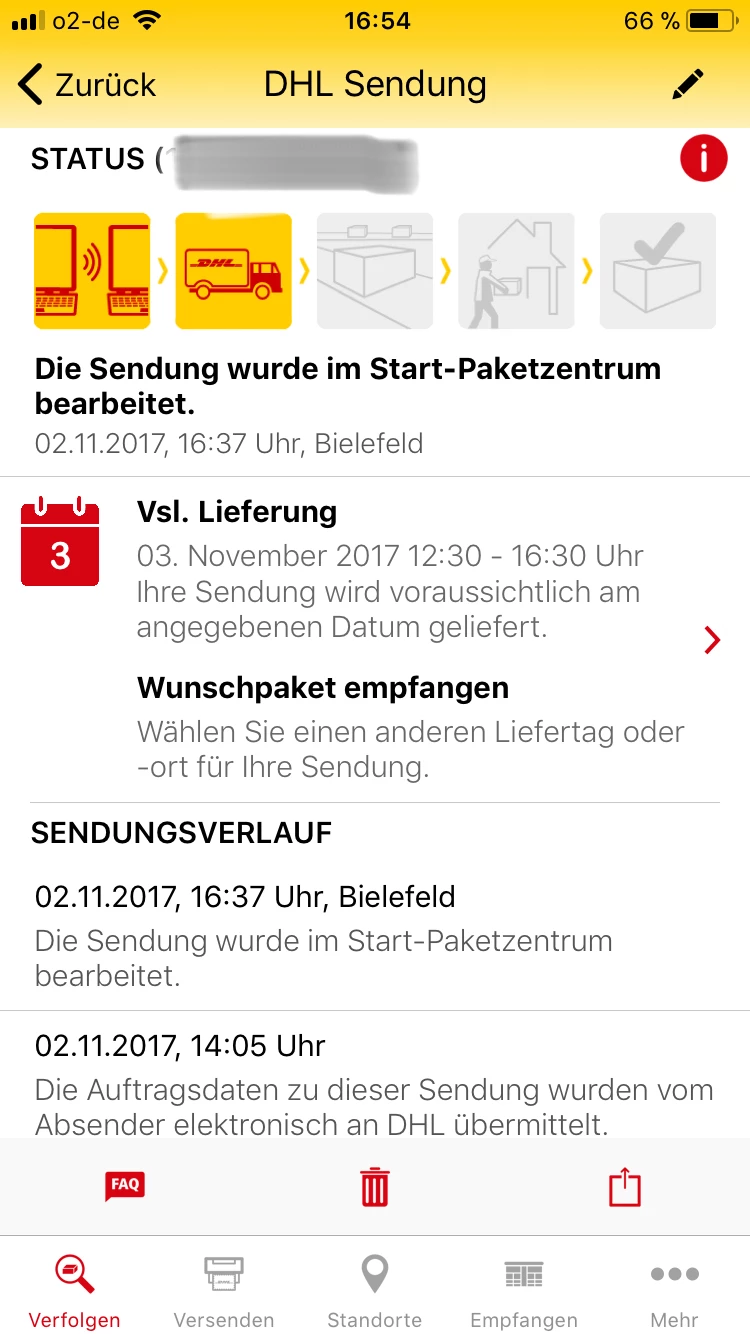Edit the shipment with the pencil icon
Viewport: 750px width, 1334px height.
688,85
